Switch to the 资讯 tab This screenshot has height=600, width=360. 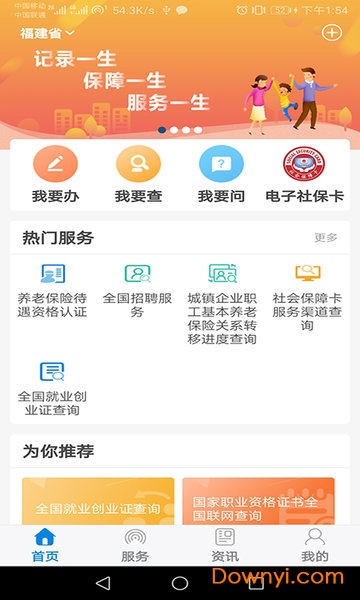(x=225, y=545)
